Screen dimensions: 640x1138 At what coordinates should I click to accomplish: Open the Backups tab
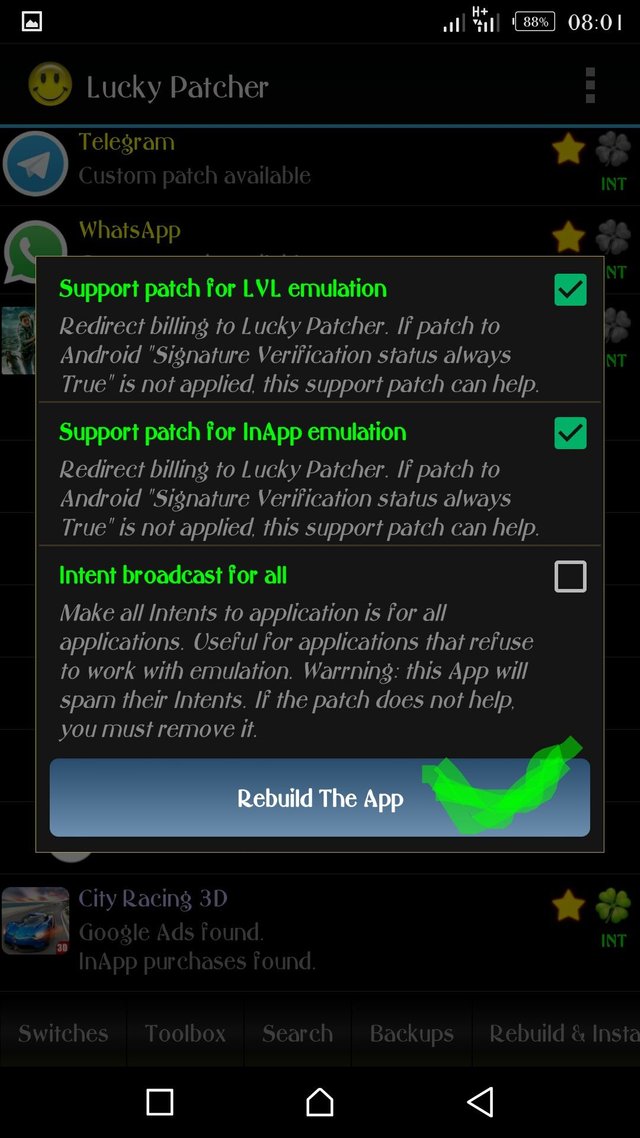(x=411, y=1033)
